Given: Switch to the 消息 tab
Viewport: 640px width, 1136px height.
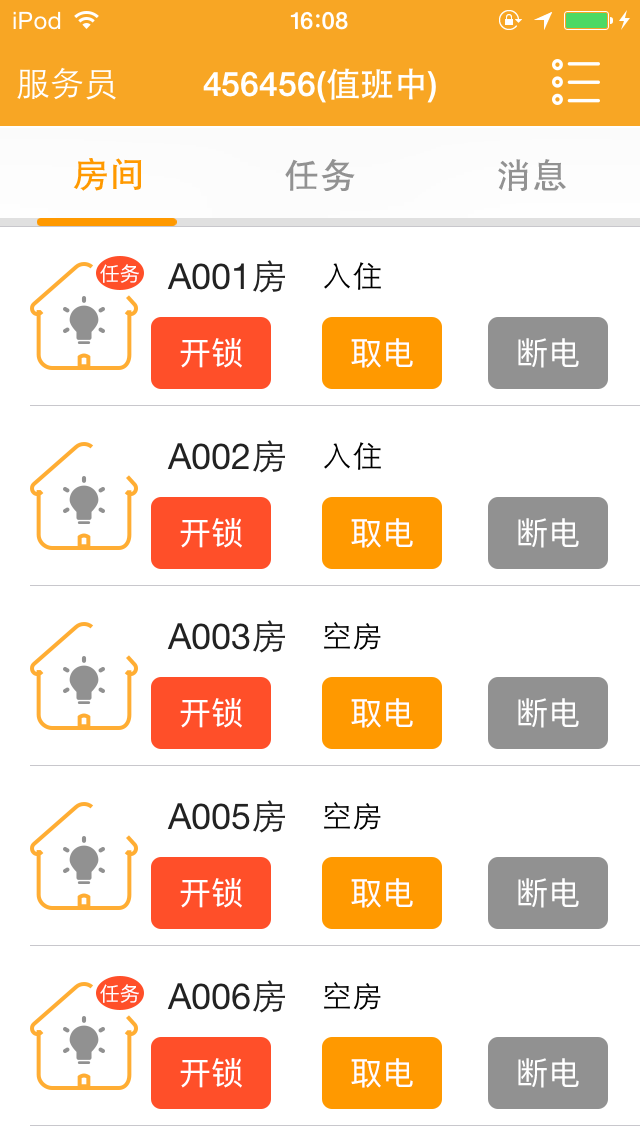Looking at the screenshot, I should [531, 176].
